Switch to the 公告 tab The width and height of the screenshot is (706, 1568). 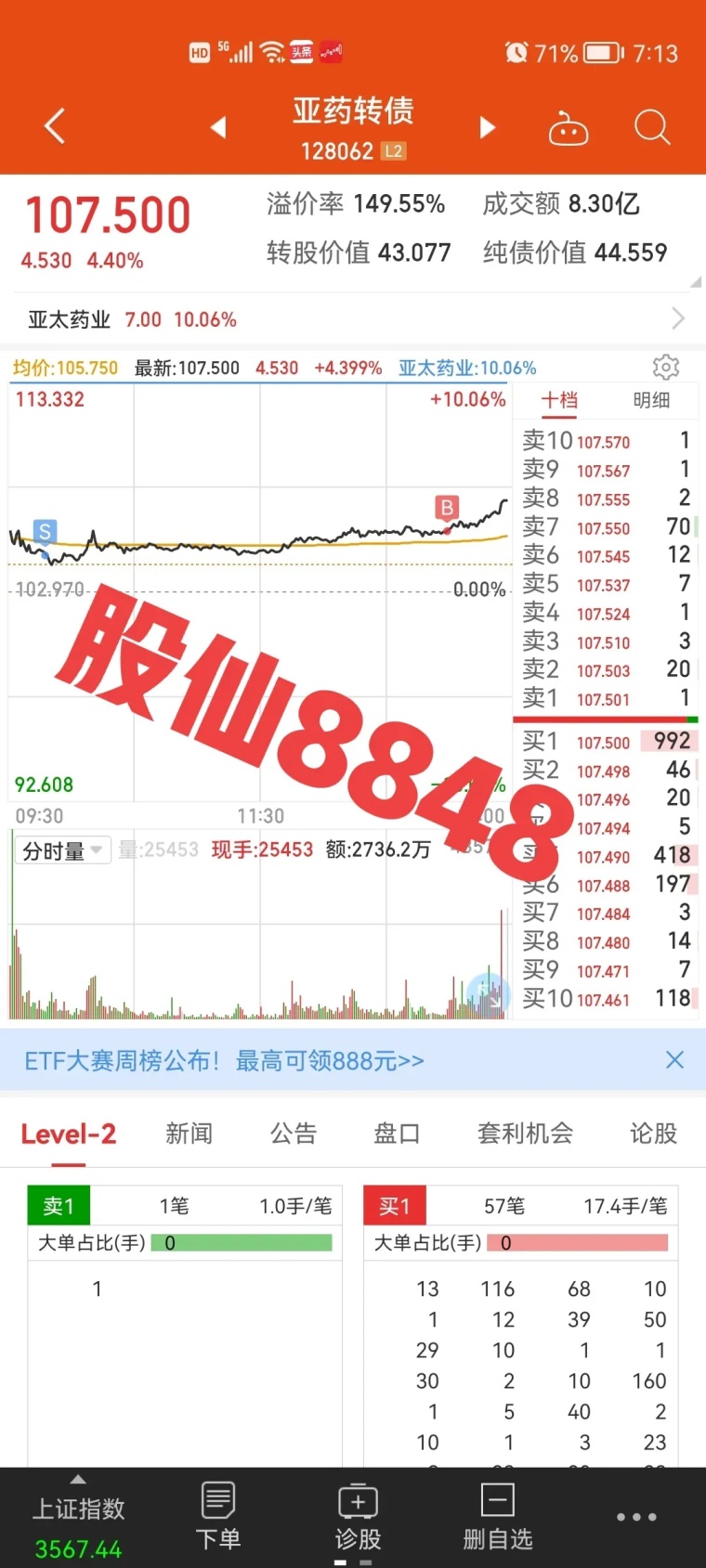pyautogui.click(x=294, y=1134)
